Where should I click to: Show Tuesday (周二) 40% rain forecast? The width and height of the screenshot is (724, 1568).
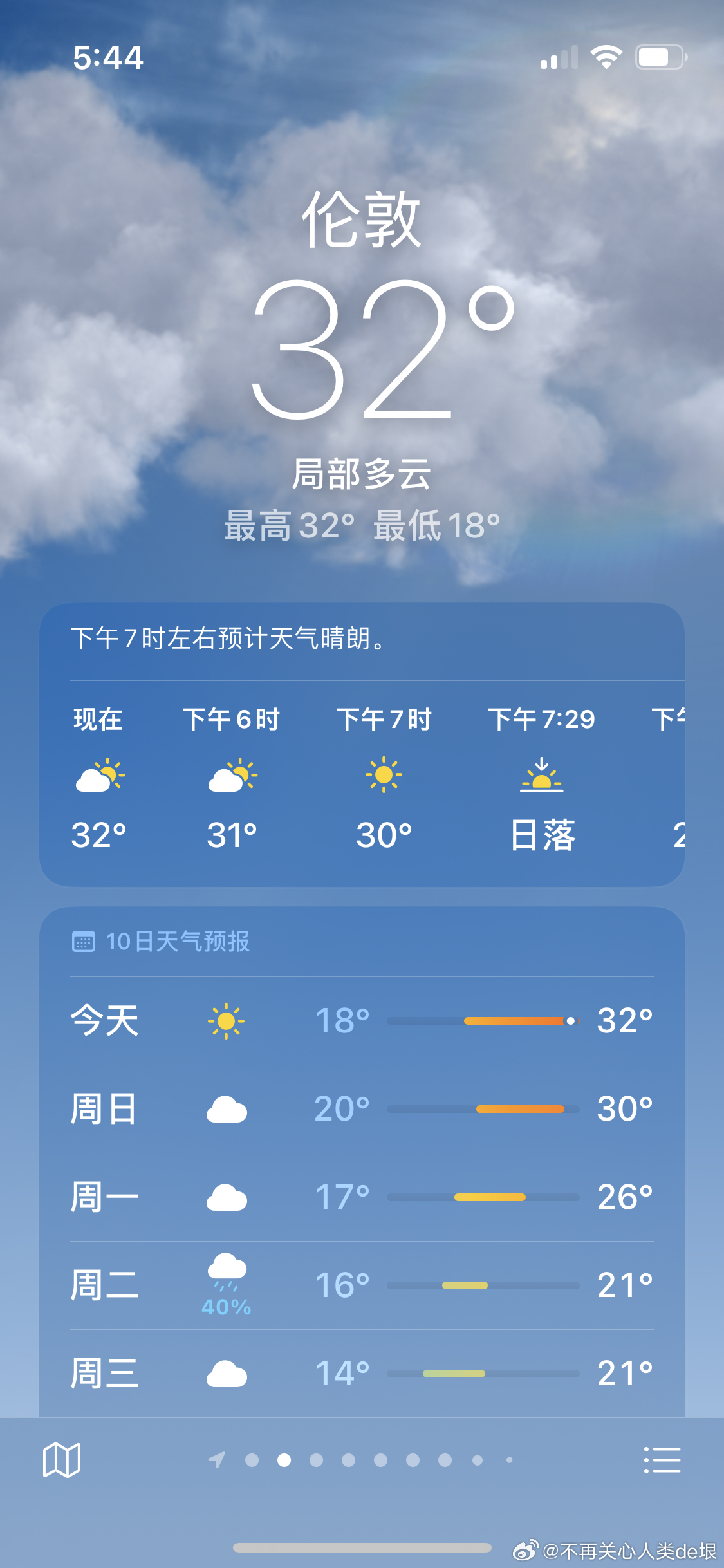pyautogui.click(x=362, y=1285)
